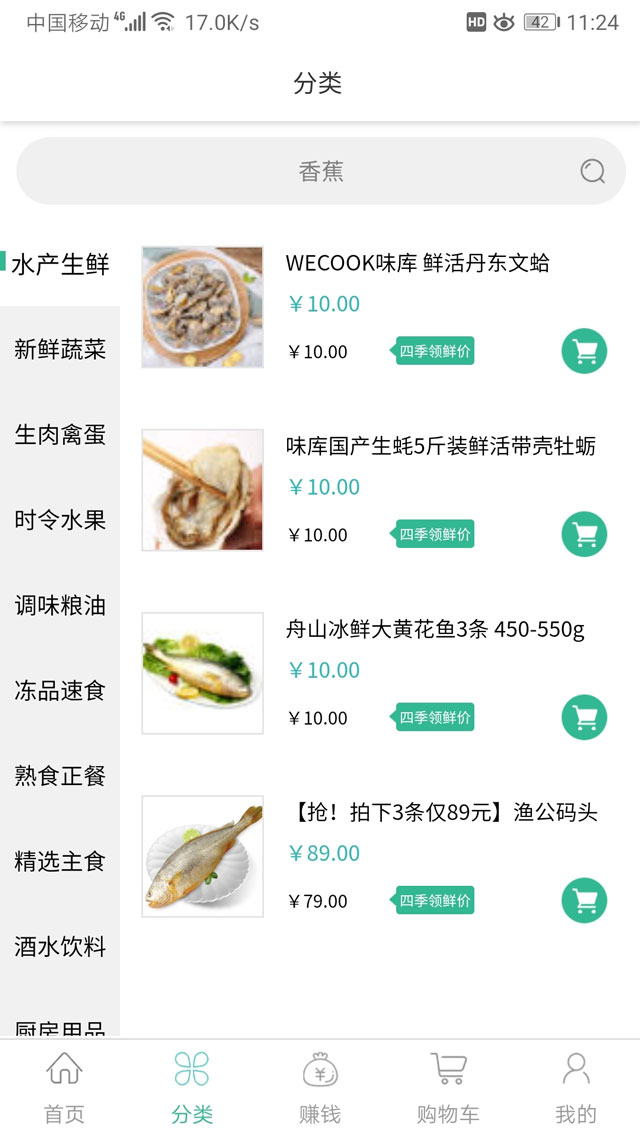Viewport: 640px width, 1138px height.
Task: Select the 生肉禽蛋 category
Action: (60, 435)
